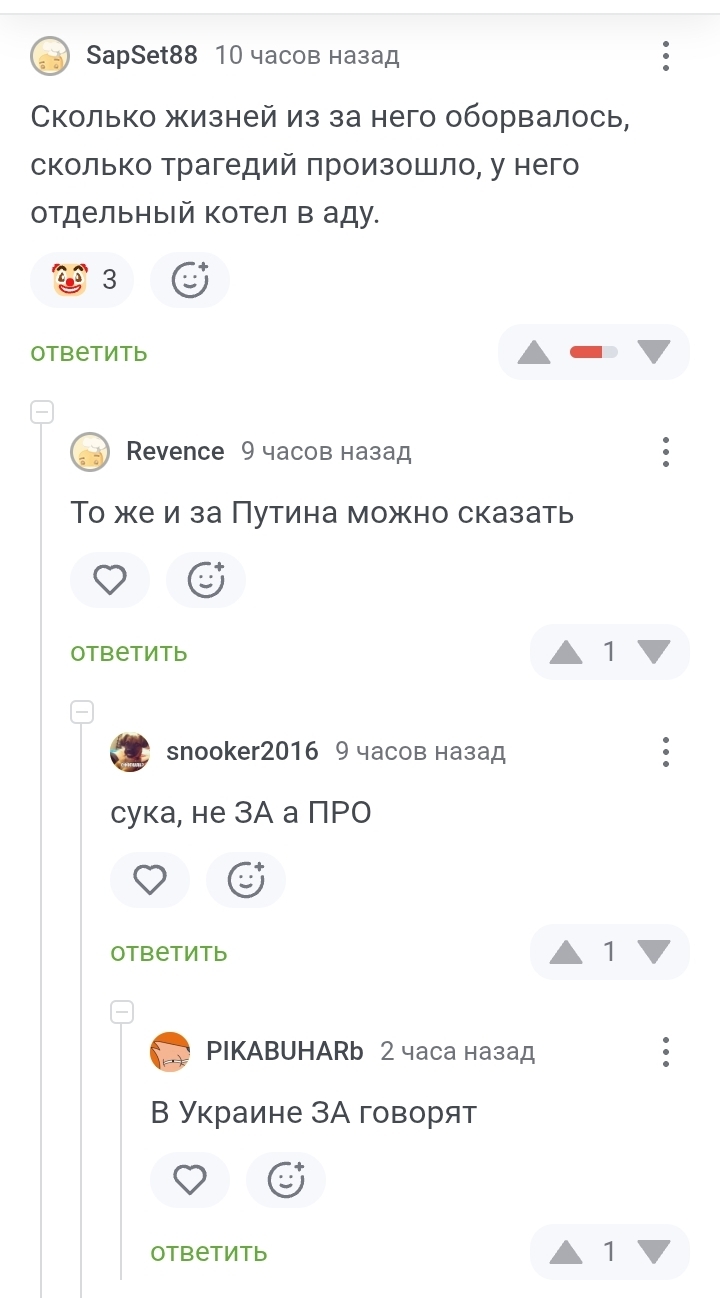Open snooker2016's profile
This screenshot has height=1298, width=720.
point(241,752)
